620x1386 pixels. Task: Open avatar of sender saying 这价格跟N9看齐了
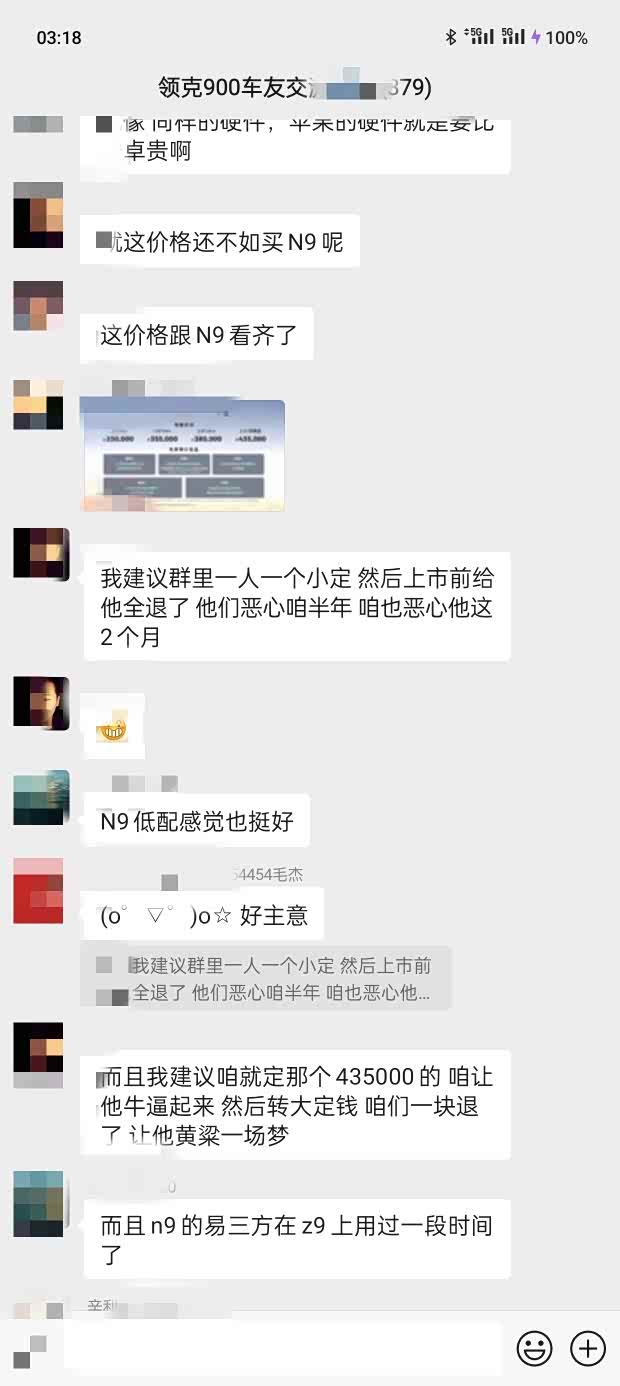tap(39, 306)
